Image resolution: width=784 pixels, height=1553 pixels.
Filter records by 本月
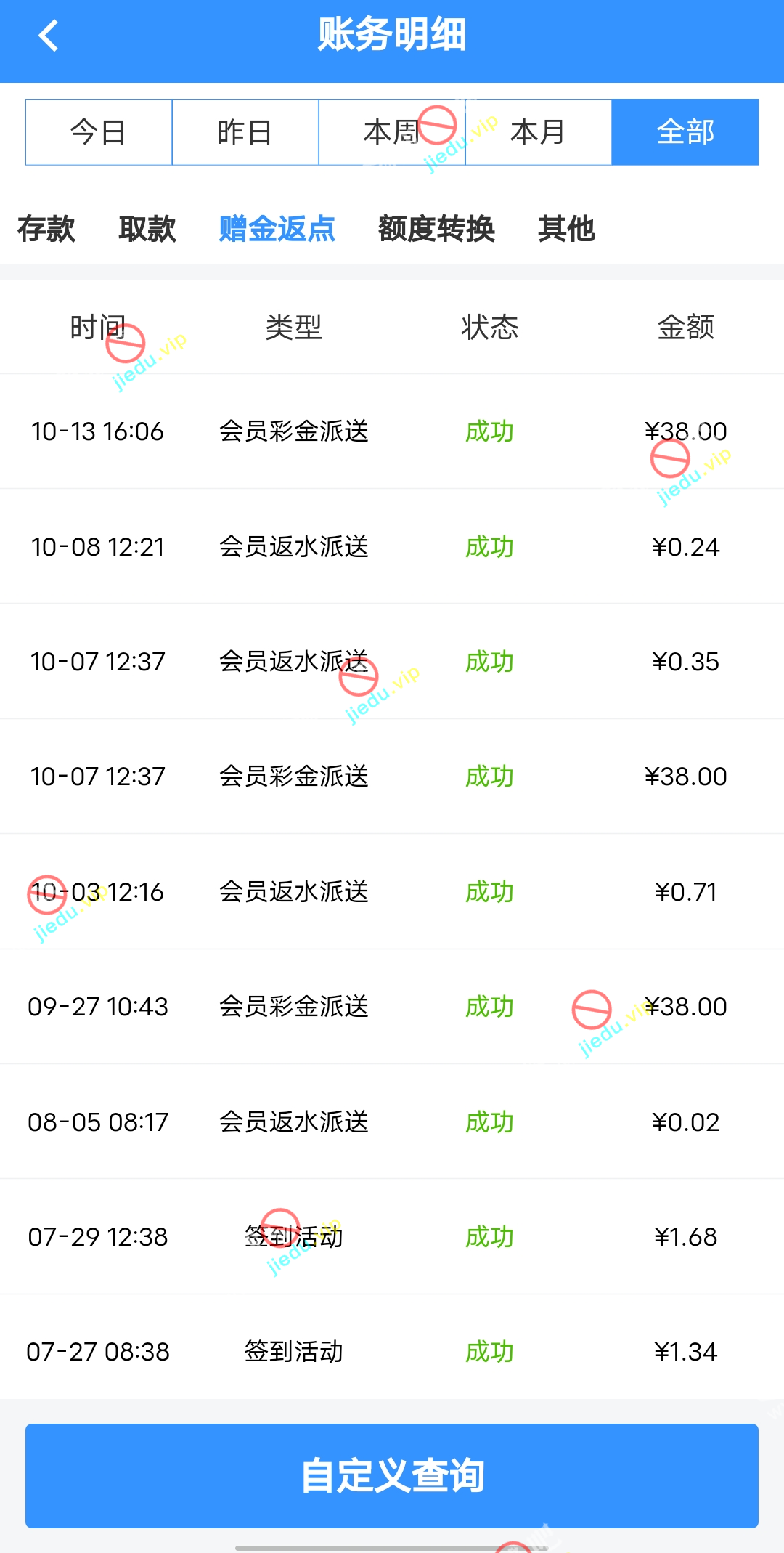538,132
